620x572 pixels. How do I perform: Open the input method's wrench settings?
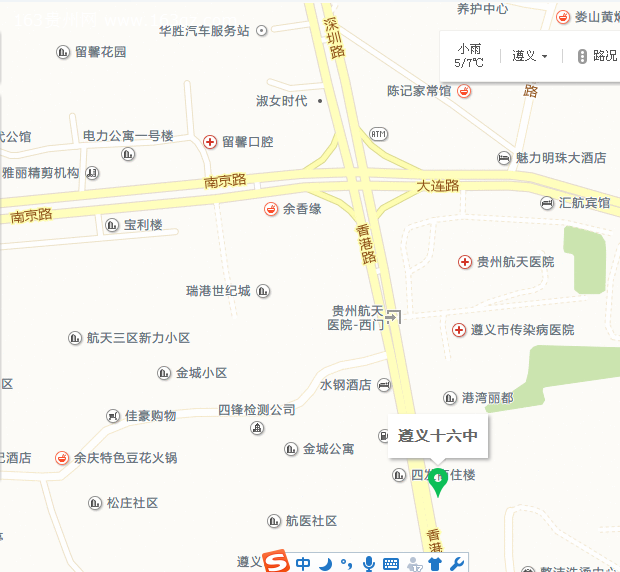pos(458,563)
